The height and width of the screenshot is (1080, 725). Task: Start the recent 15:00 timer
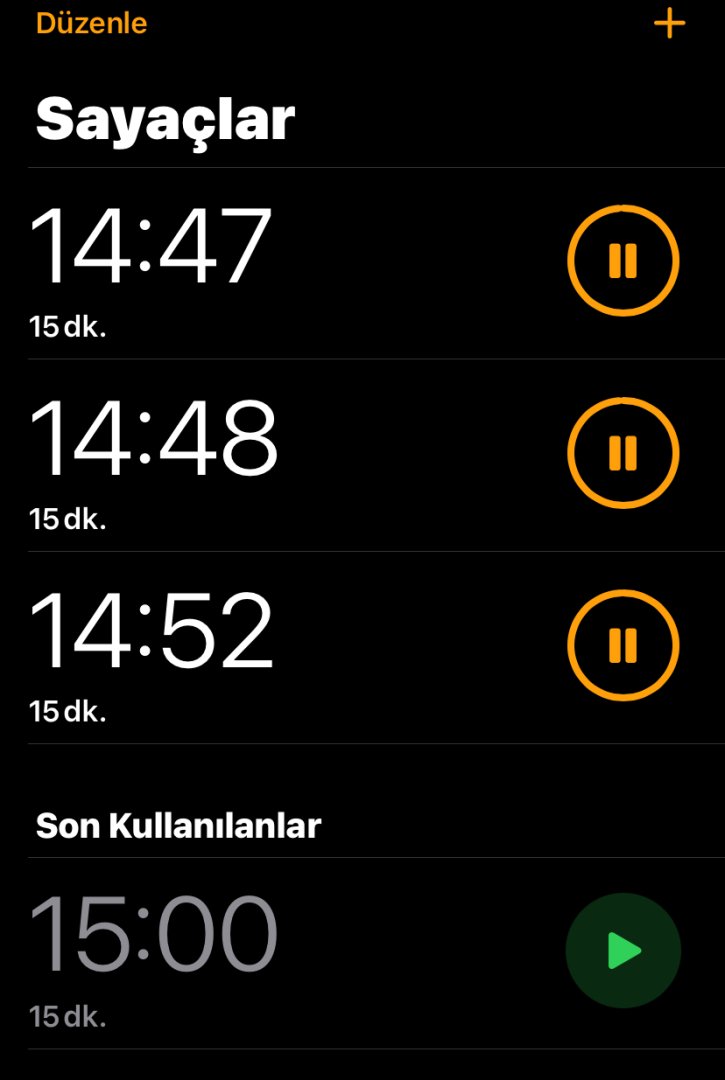[623, 951]
